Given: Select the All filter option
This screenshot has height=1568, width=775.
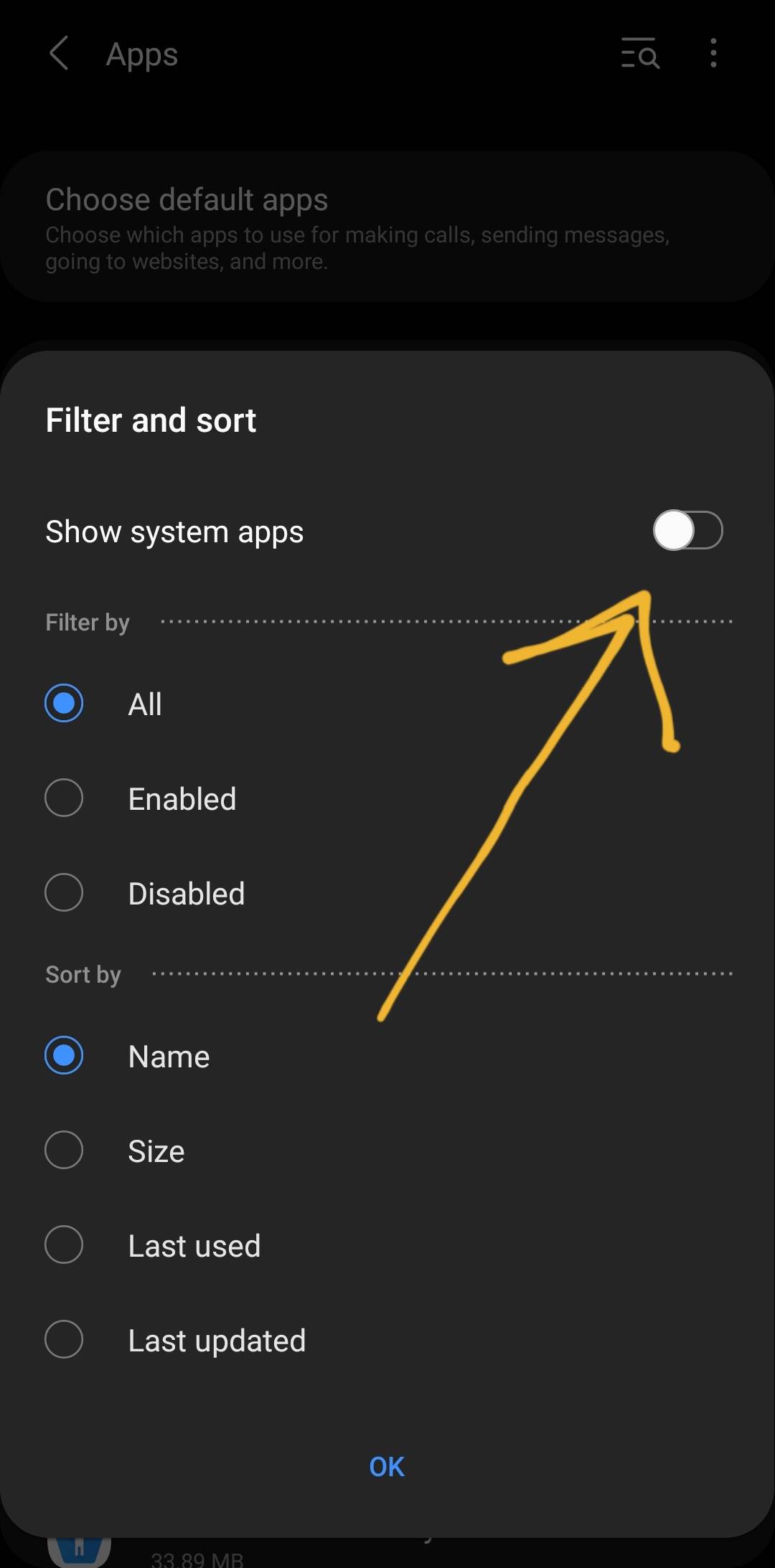Looking at the screenshot, I should point(65,704).
